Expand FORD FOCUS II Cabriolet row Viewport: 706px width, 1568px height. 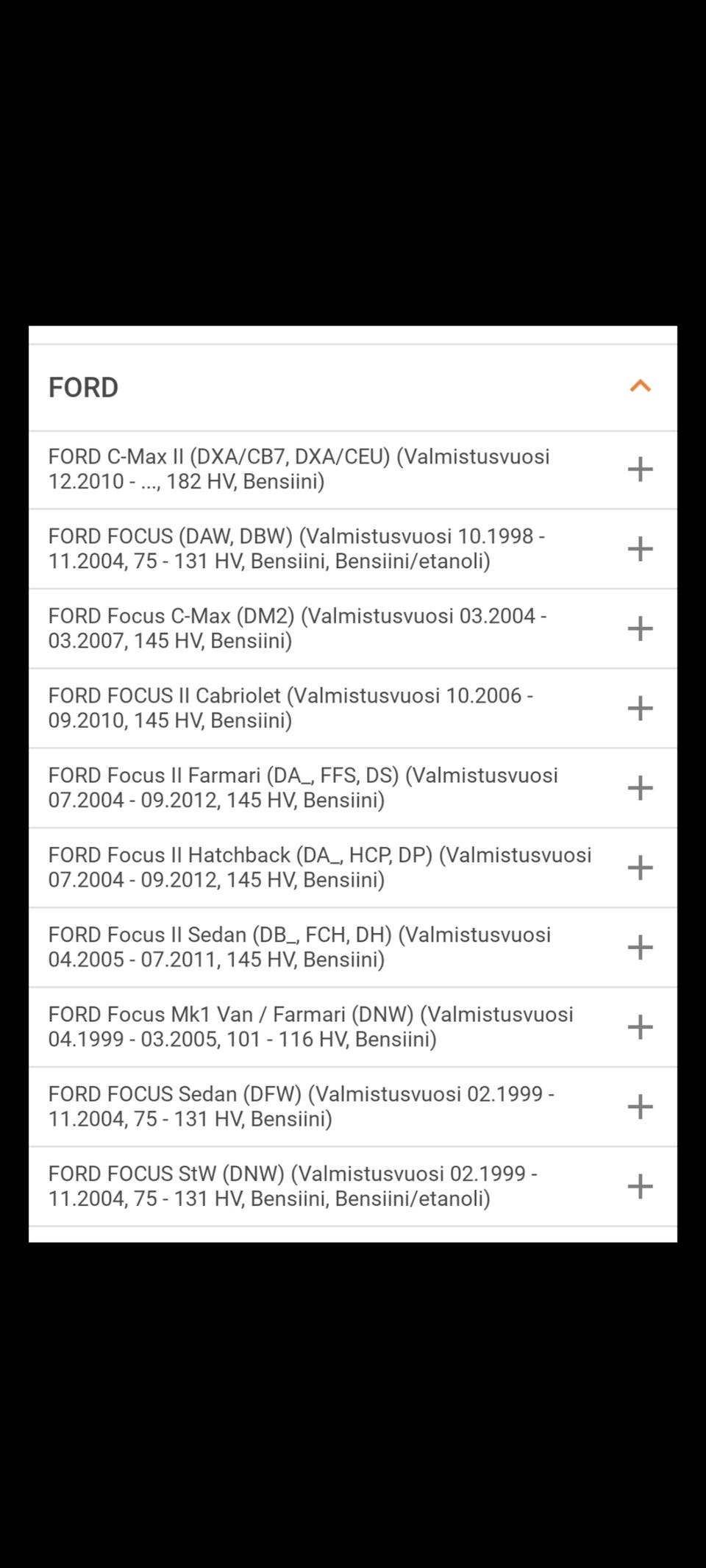pyautogui.click(x=640, y=708)
